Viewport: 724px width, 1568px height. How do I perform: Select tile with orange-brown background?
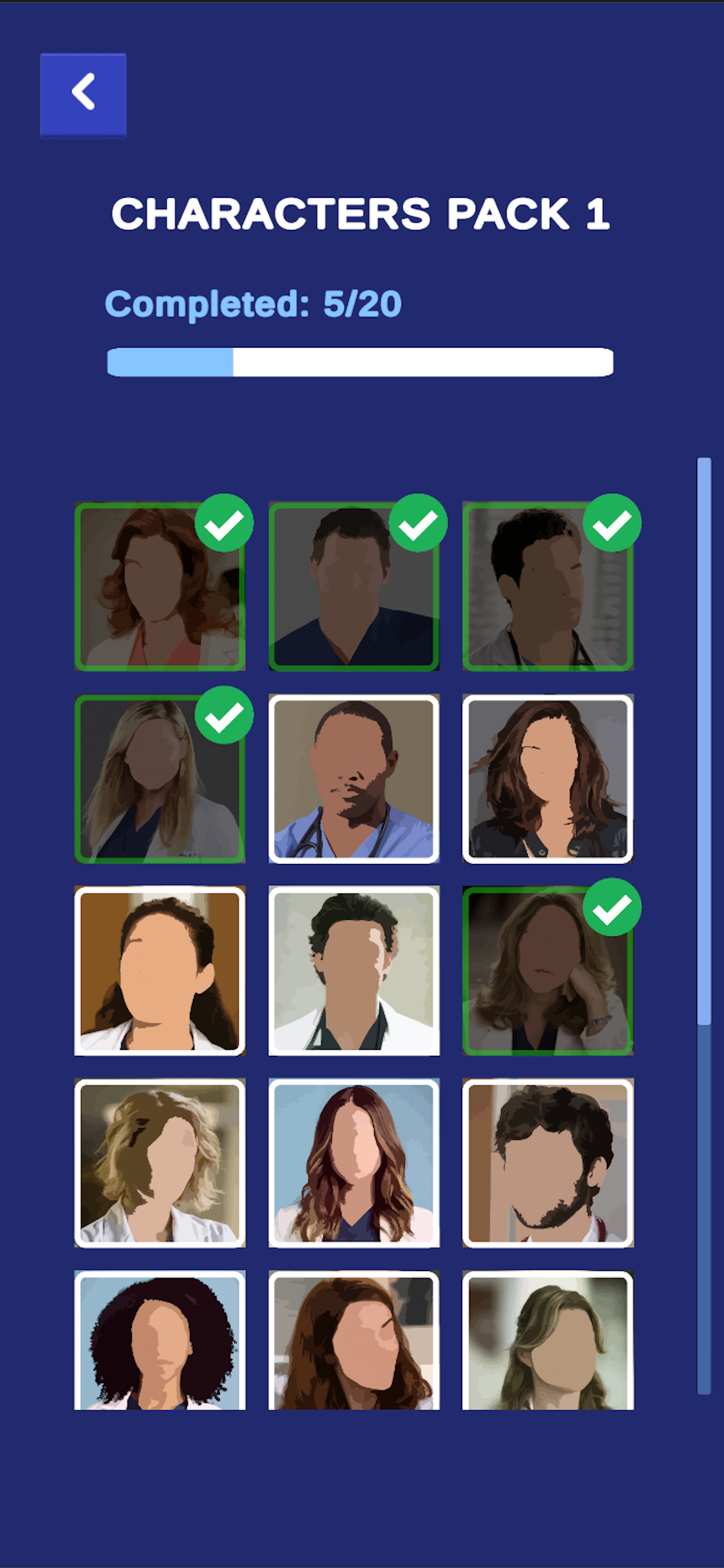(x=159, y=971)
